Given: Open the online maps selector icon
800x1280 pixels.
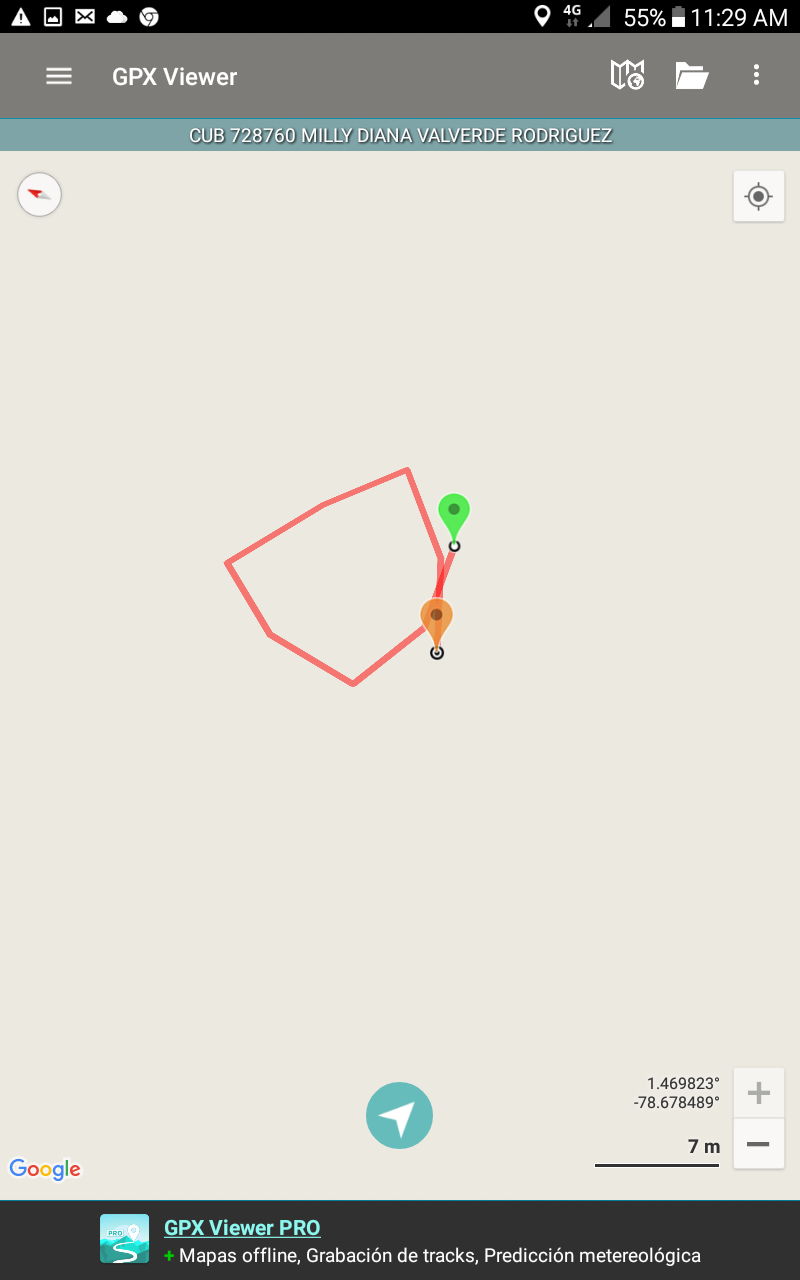Looking at the screenshot, I should coord(627,75).
